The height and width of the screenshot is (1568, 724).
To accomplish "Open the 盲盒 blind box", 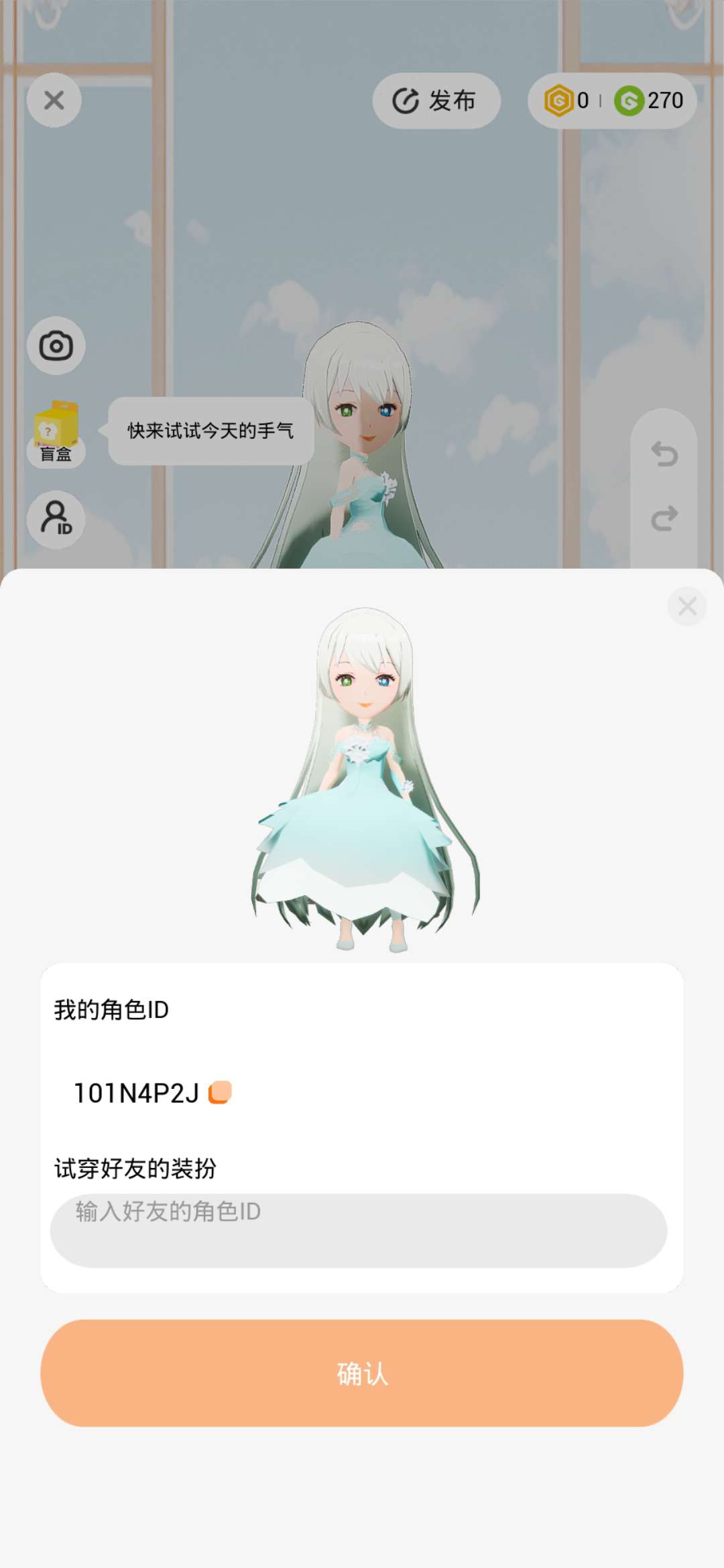I will [x=56, y=432].
